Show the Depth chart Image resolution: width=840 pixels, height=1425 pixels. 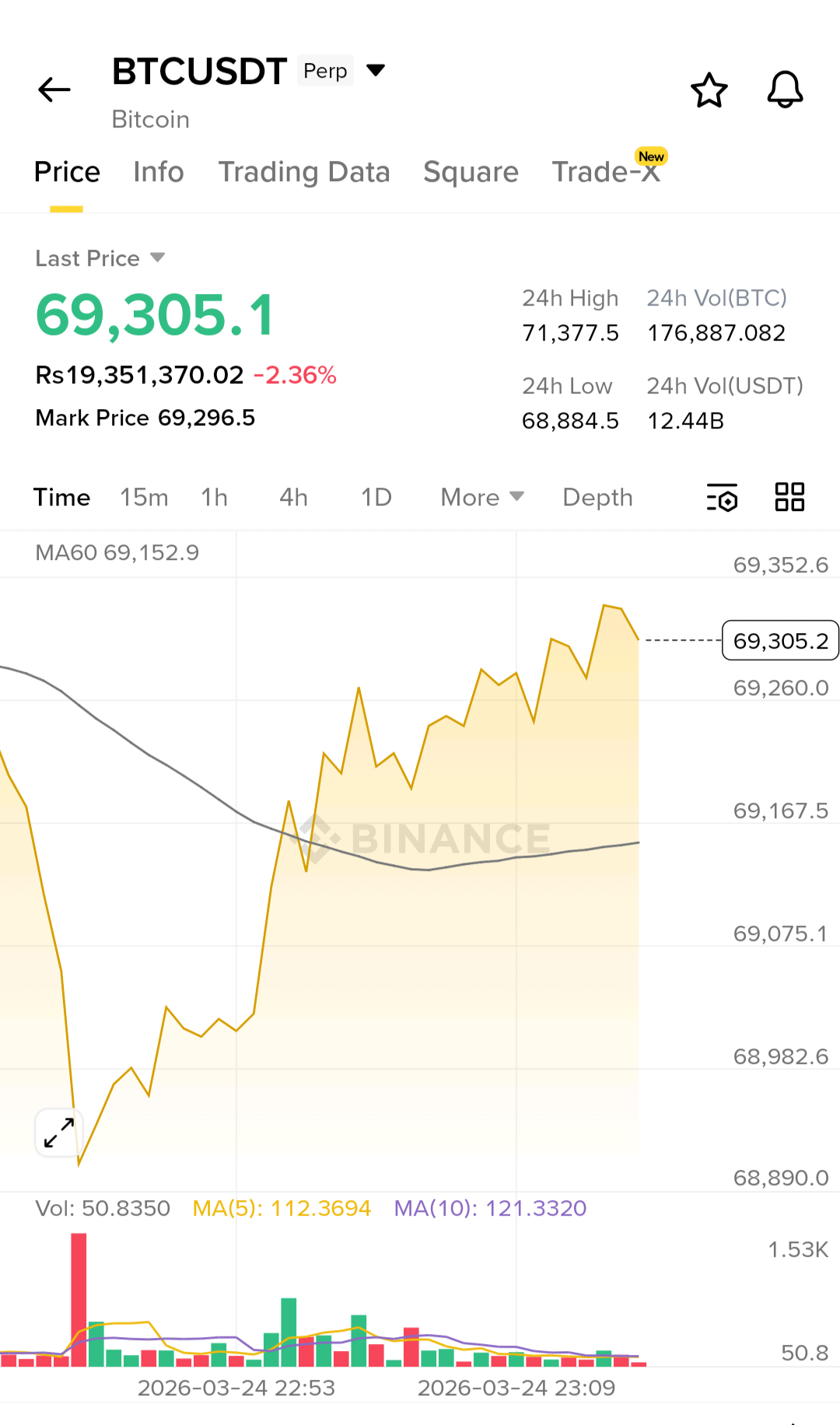(x=597, y=498)
